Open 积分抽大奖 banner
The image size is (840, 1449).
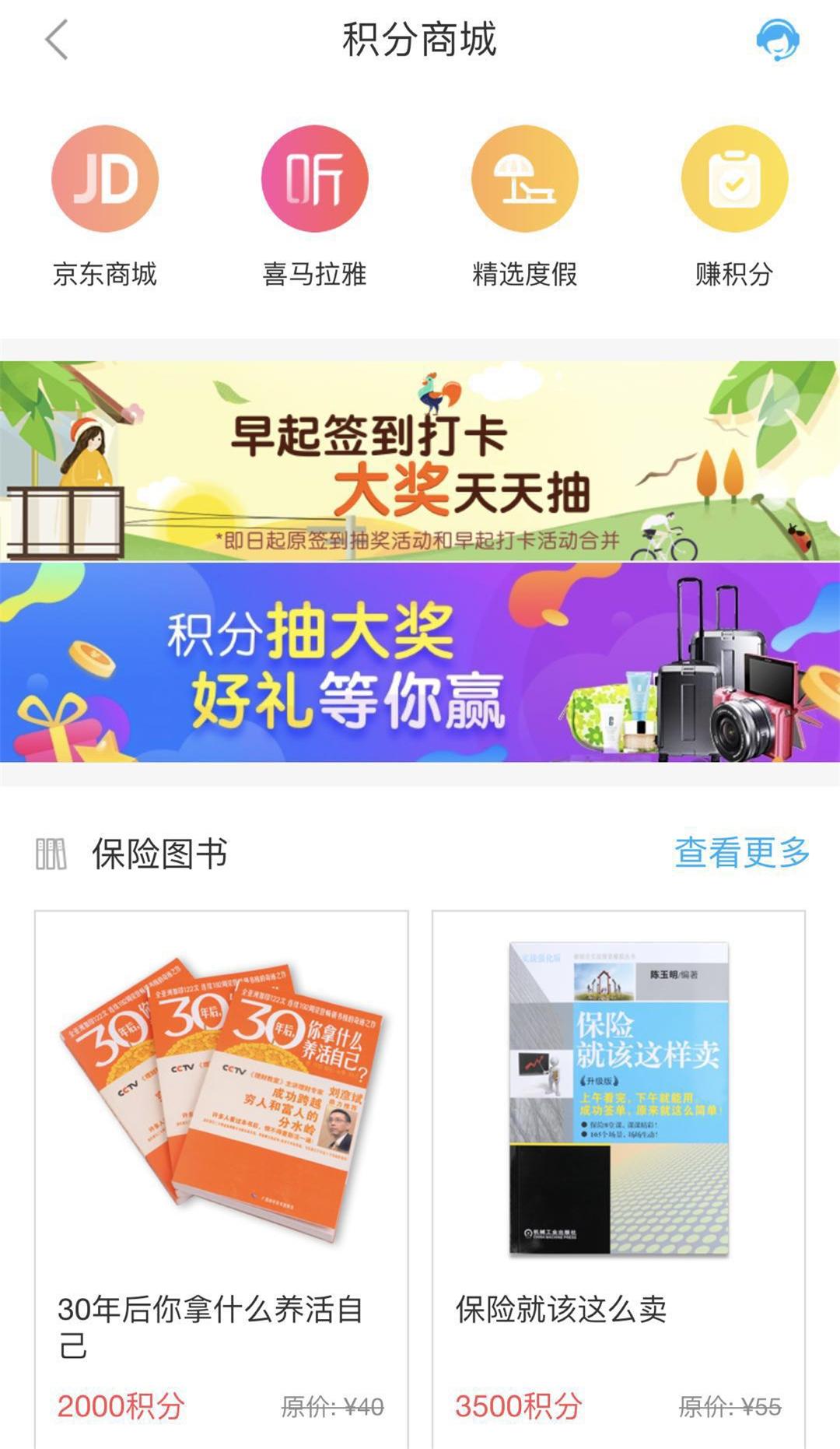[420, 662]
